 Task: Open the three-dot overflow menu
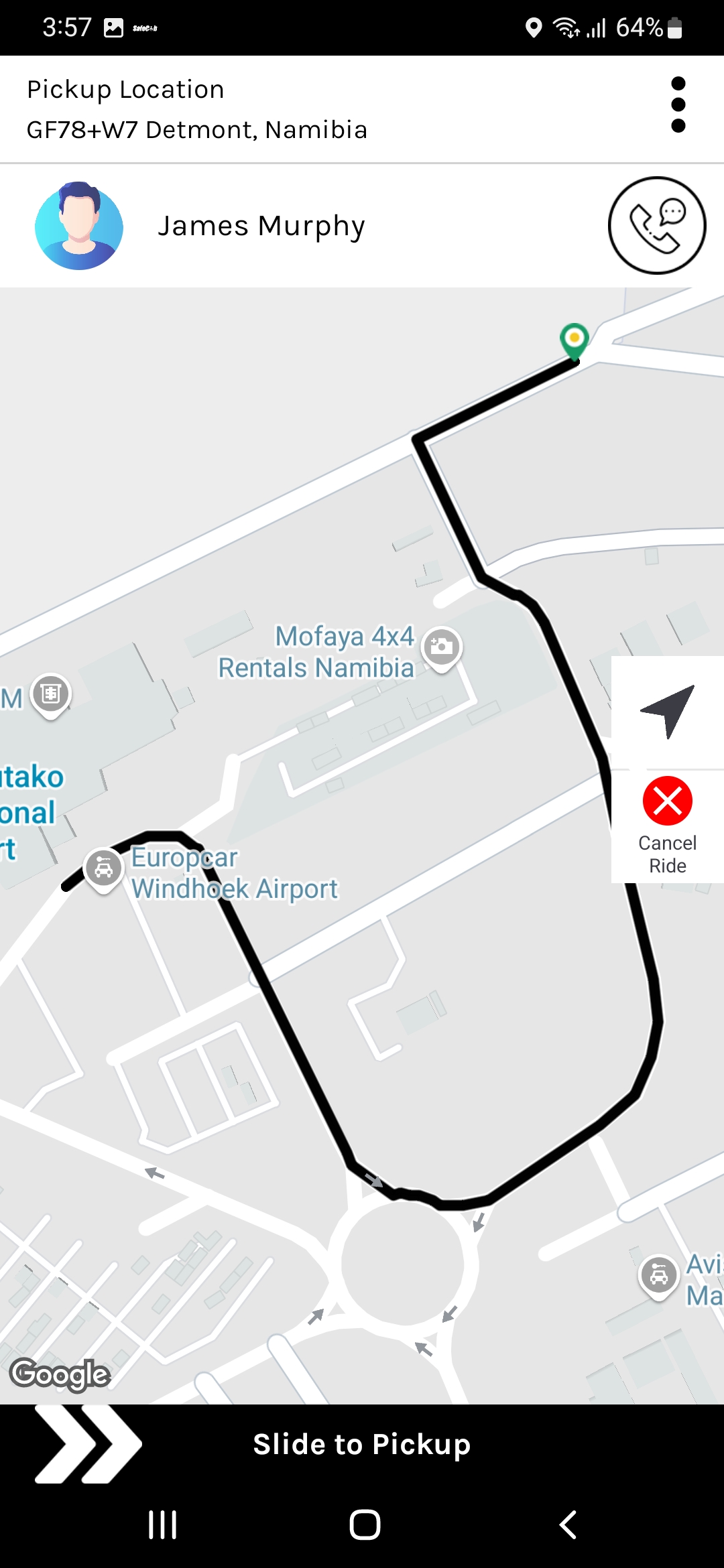coord(678,105)
